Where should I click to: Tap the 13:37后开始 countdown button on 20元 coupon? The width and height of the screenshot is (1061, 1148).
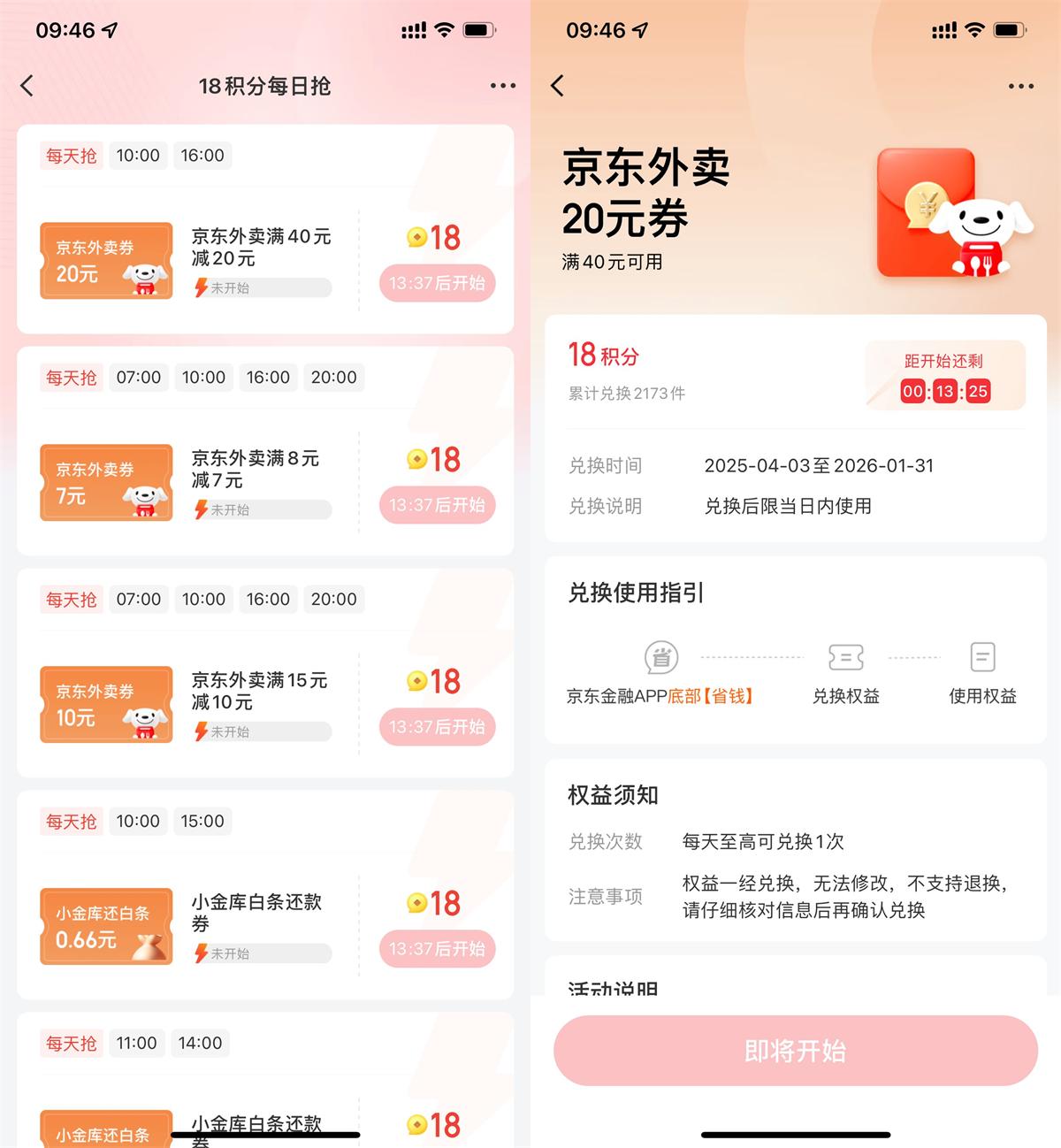pos(437,284)
